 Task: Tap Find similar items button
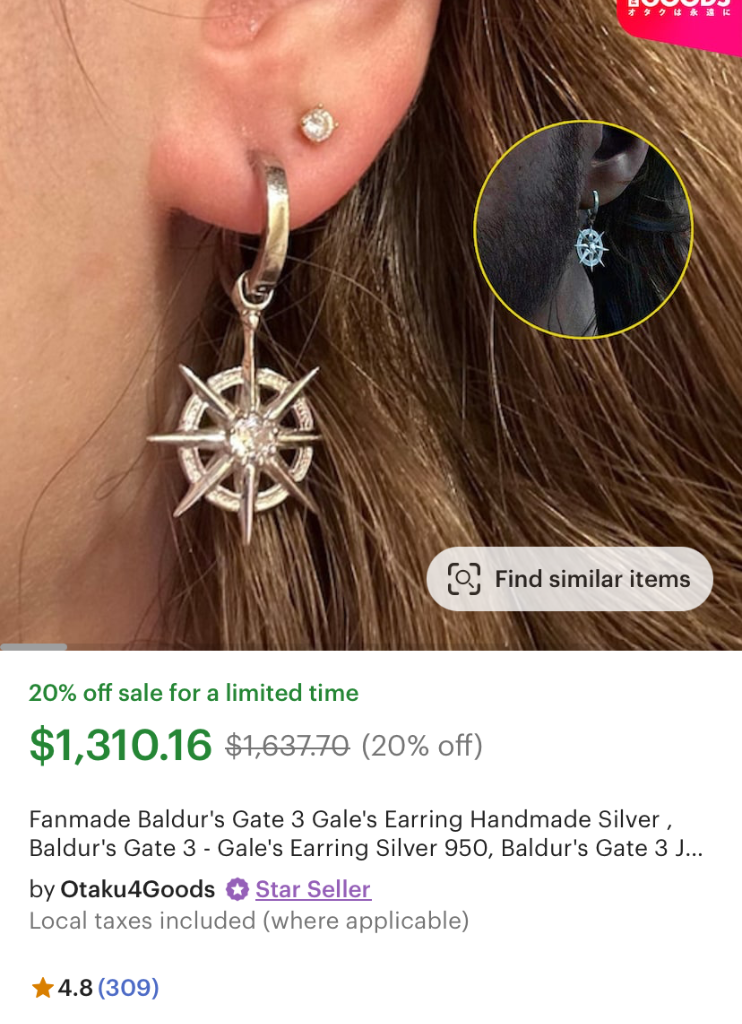coord(570,579)
